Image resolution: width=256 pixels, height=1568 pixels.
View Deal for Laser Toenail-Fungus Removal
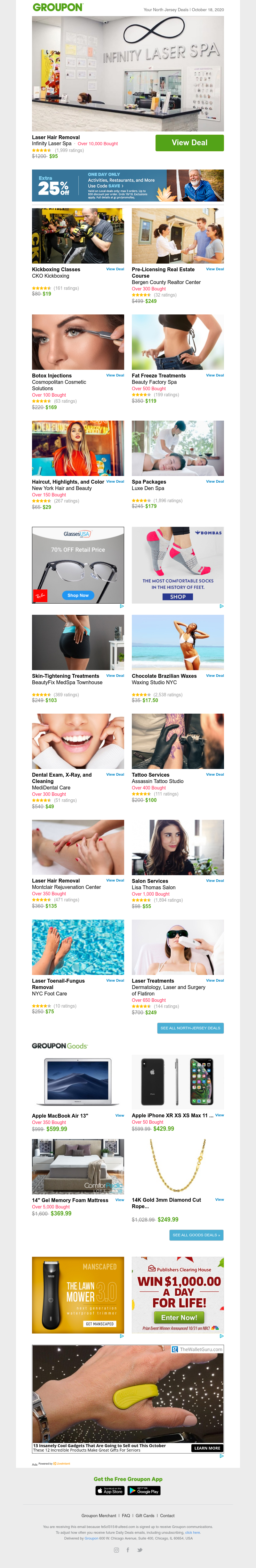115,981
